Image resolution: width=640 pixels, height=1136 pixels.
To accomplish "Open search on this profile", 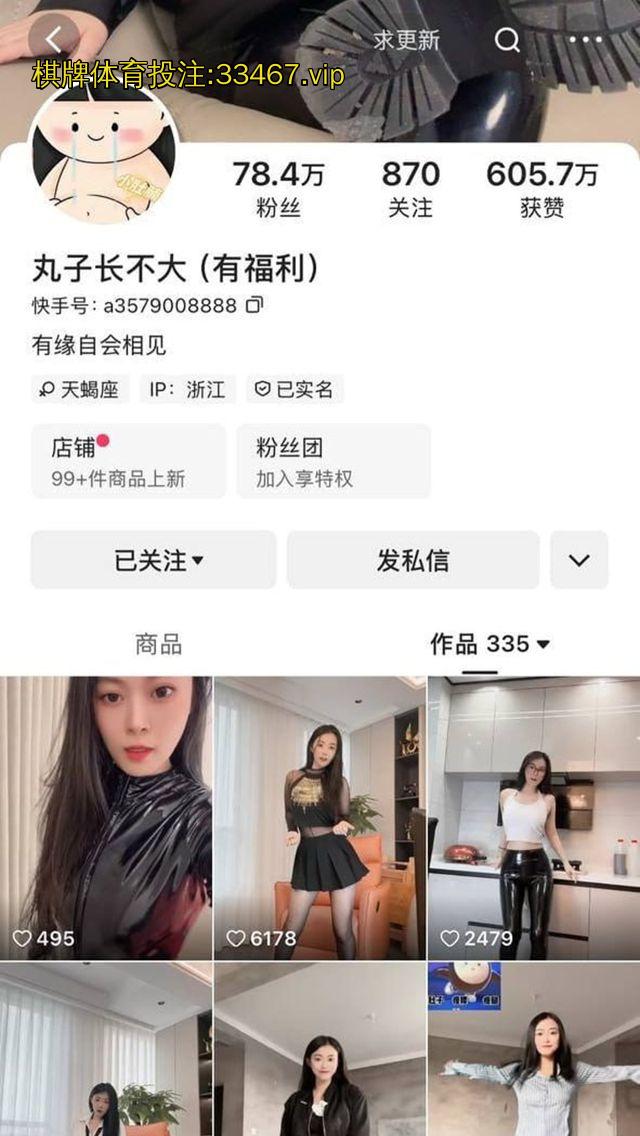I will pyautogui.click(x=508, y=40).
